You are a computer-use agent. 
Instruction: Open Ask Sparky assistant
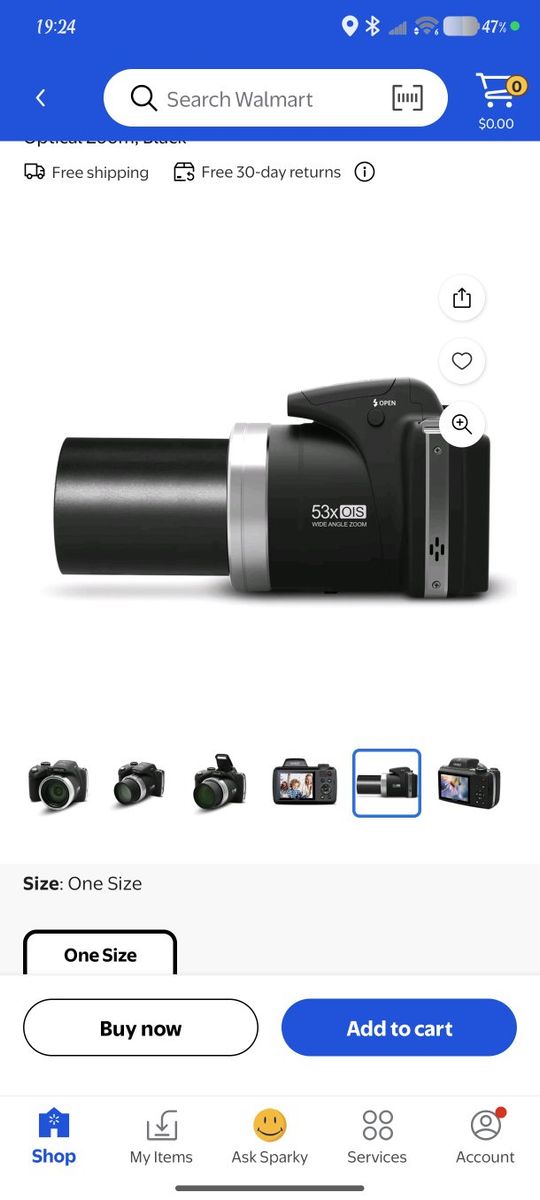point(270,1137)
